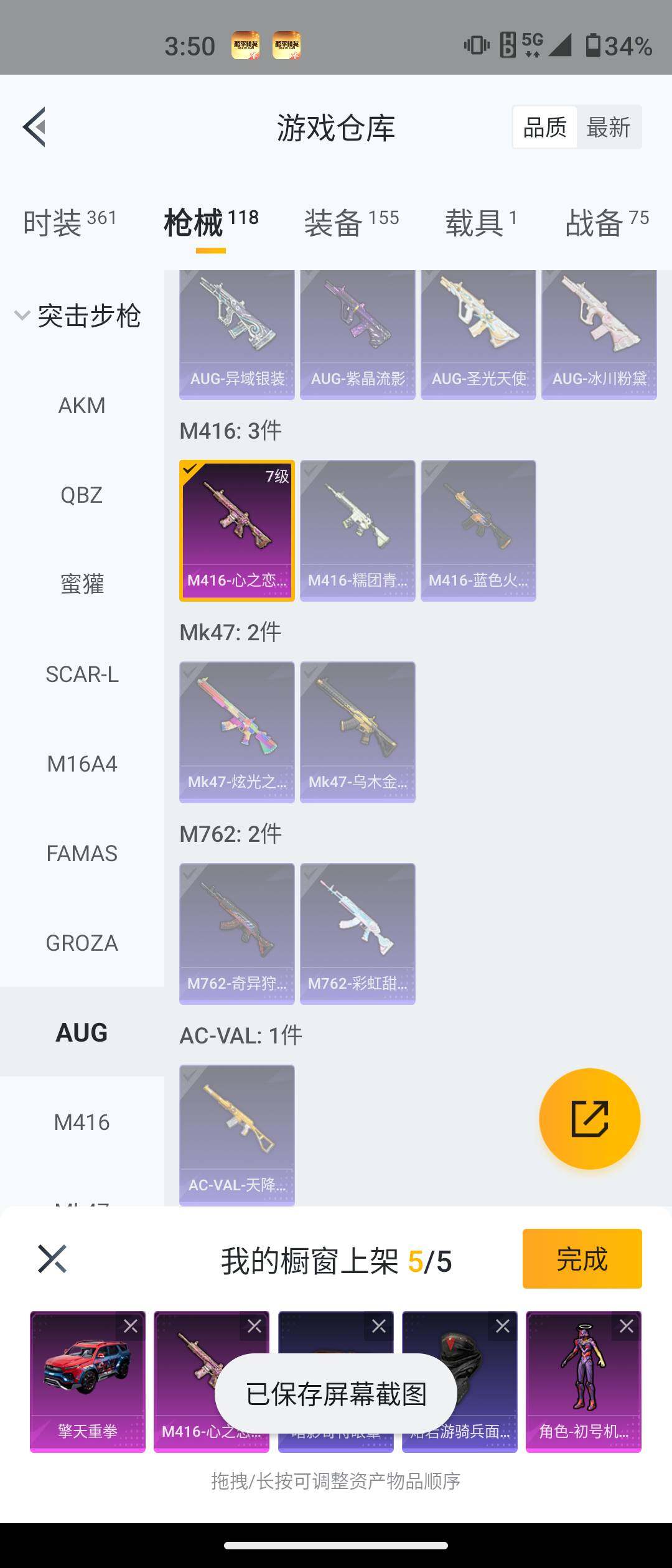Select GROZA in the weapon sidebar
The width and height of the screenshot is (672, 1568).
[x=82, y=943]
